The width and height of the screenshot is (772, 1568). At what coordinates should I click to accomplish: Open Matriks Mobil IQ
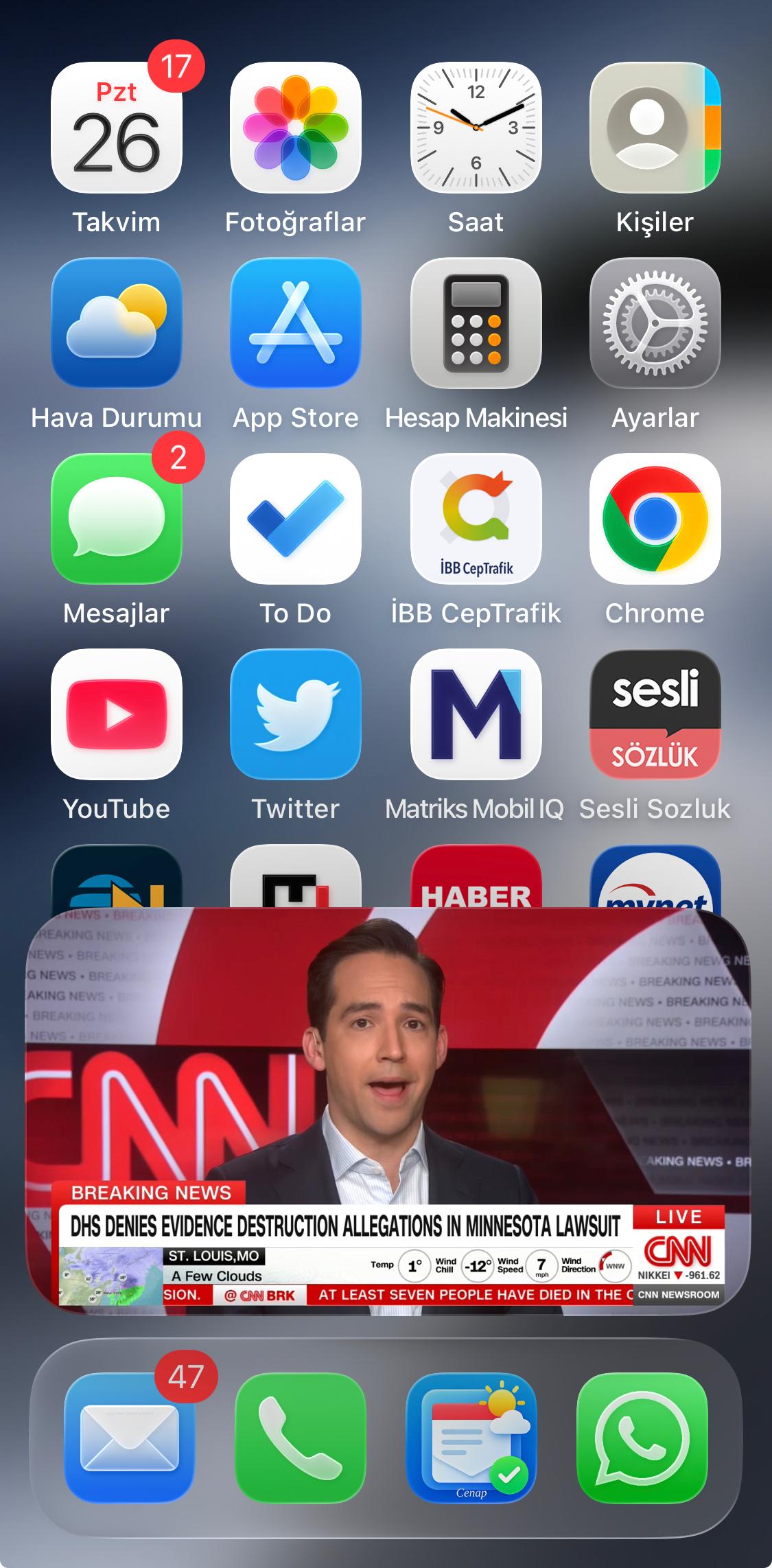[476, 714]
